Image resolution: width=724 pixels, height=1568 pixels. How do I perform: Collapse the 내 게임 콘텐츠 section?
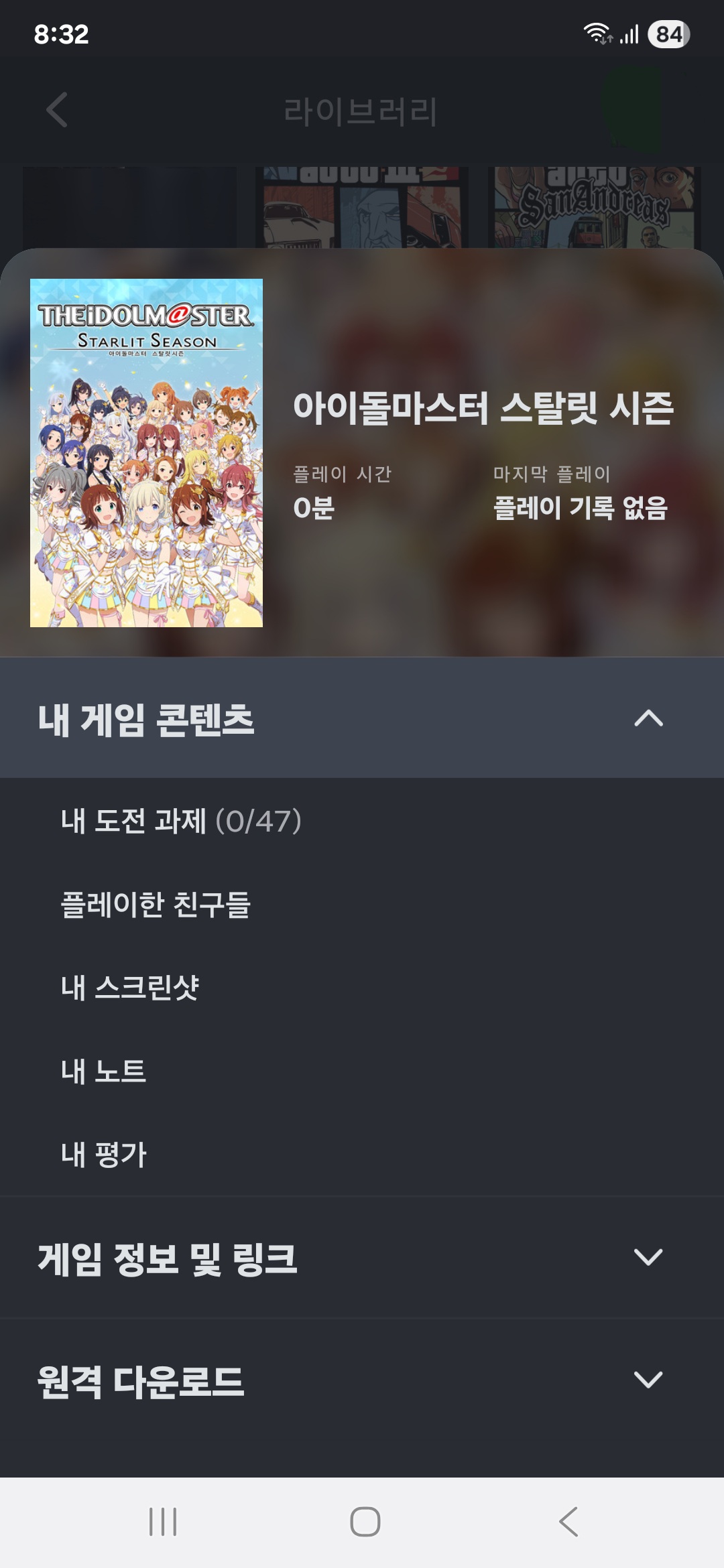648,718
